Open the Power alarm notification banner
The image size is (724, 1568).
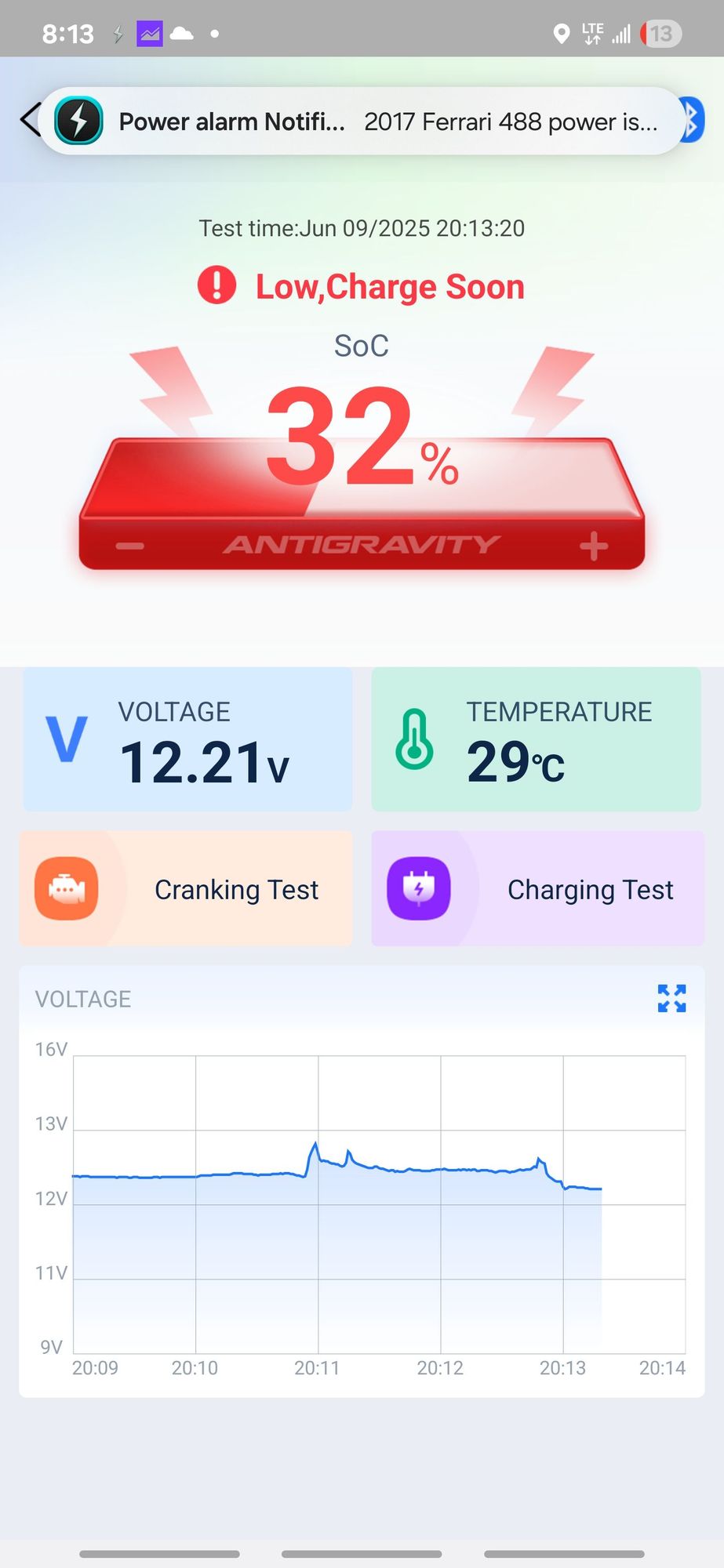click(x=361, y=122)
